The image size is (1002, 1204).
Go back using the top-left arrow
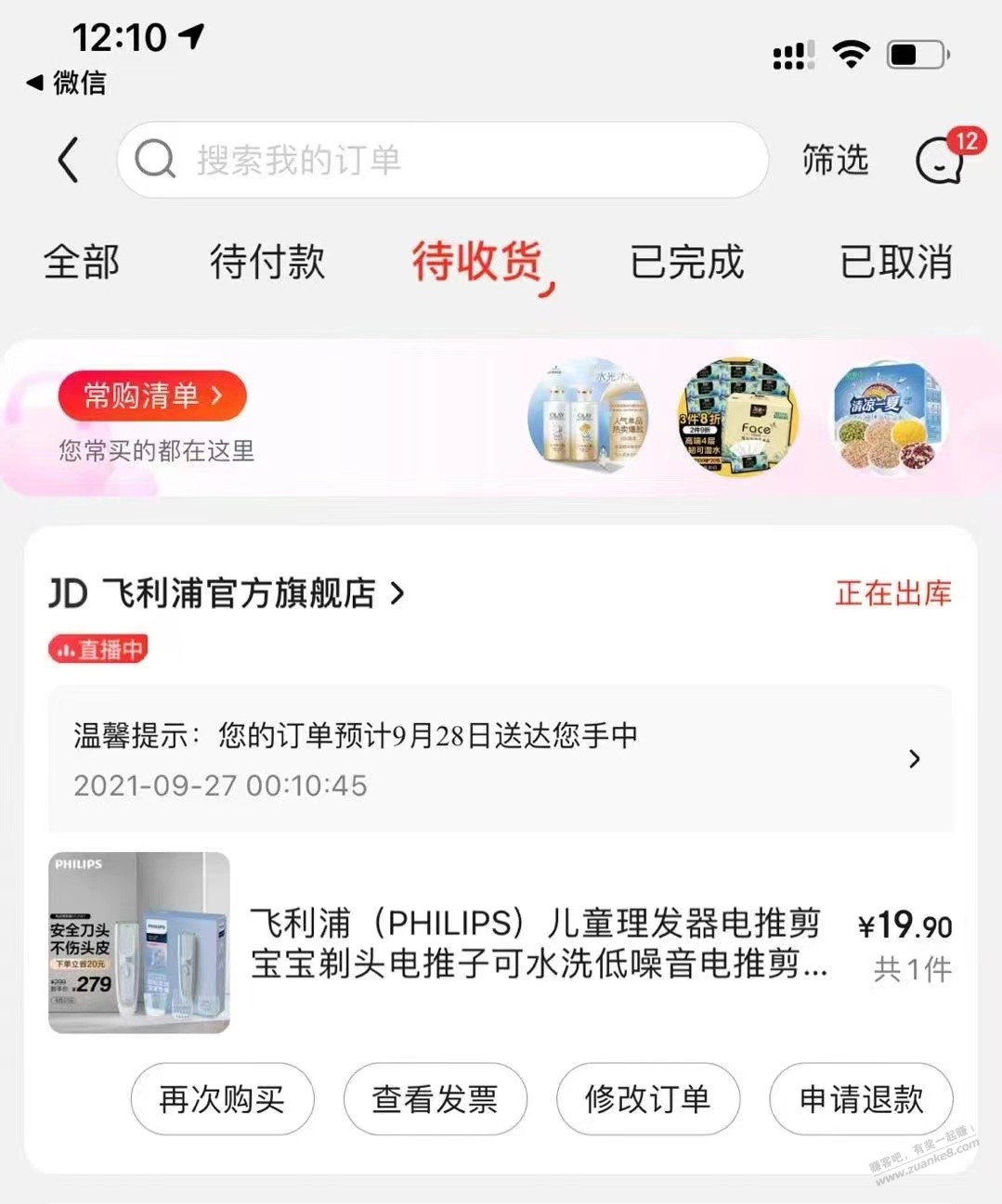67,161
